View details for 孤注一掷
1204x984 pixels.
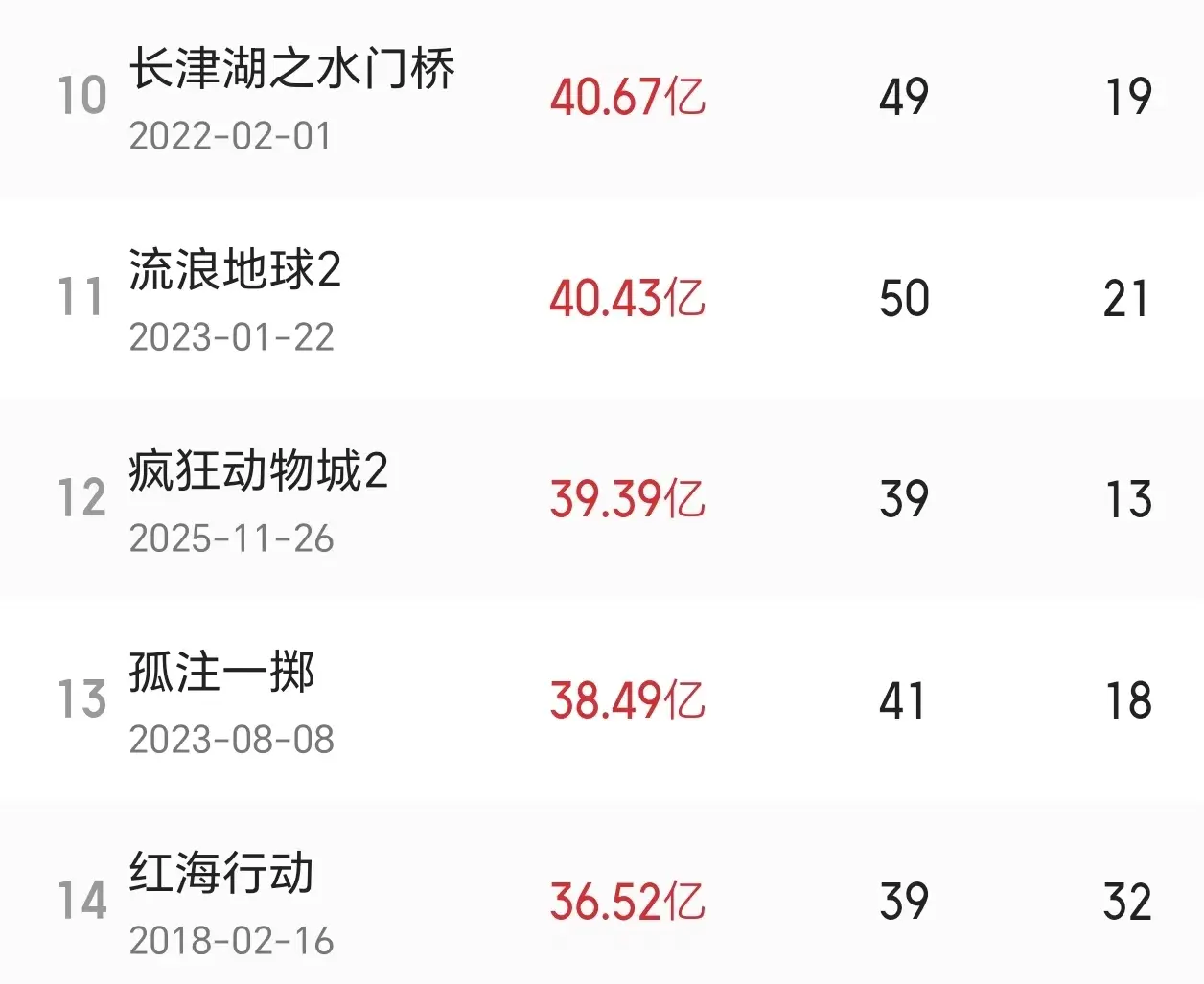221,674
